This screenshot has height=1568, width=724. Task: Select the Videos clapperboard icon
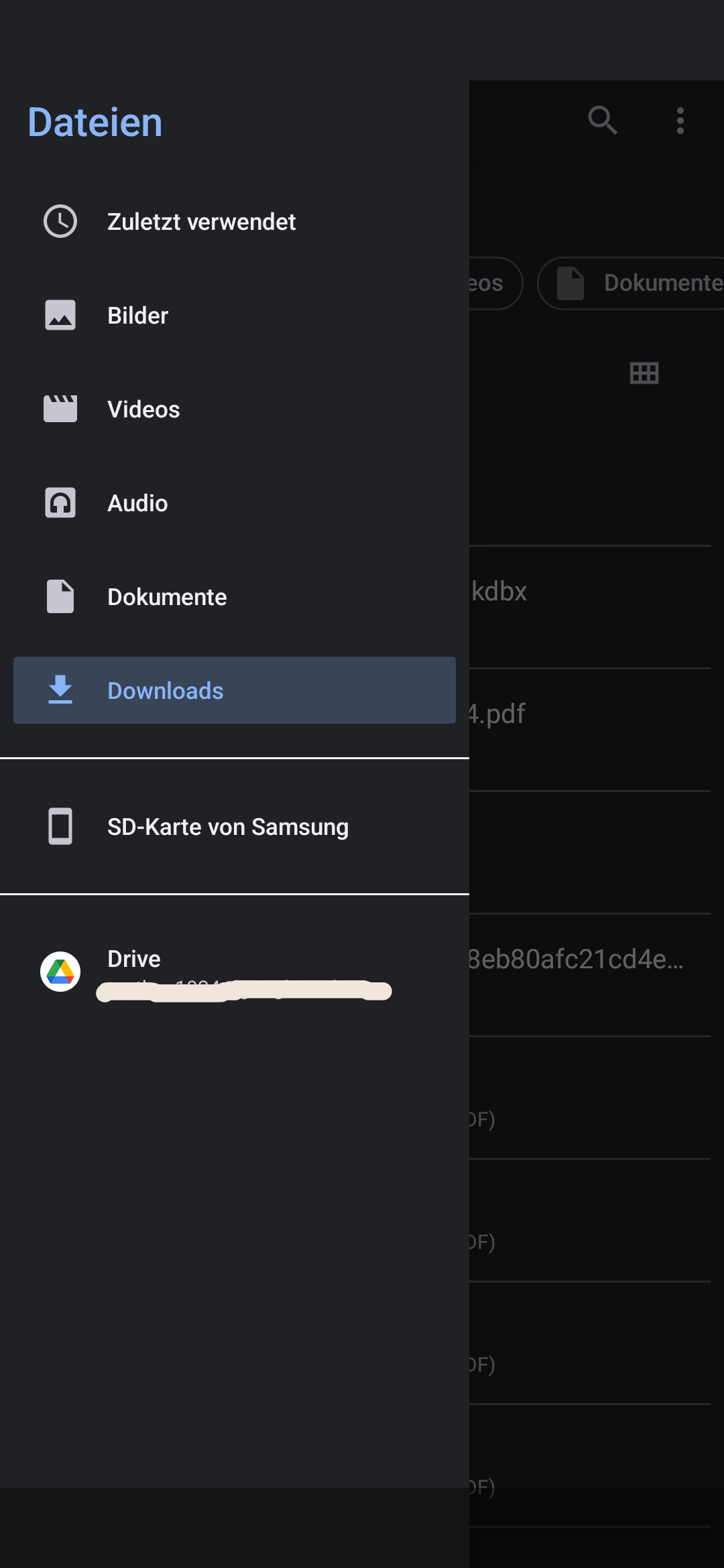(x=60, y=409)
